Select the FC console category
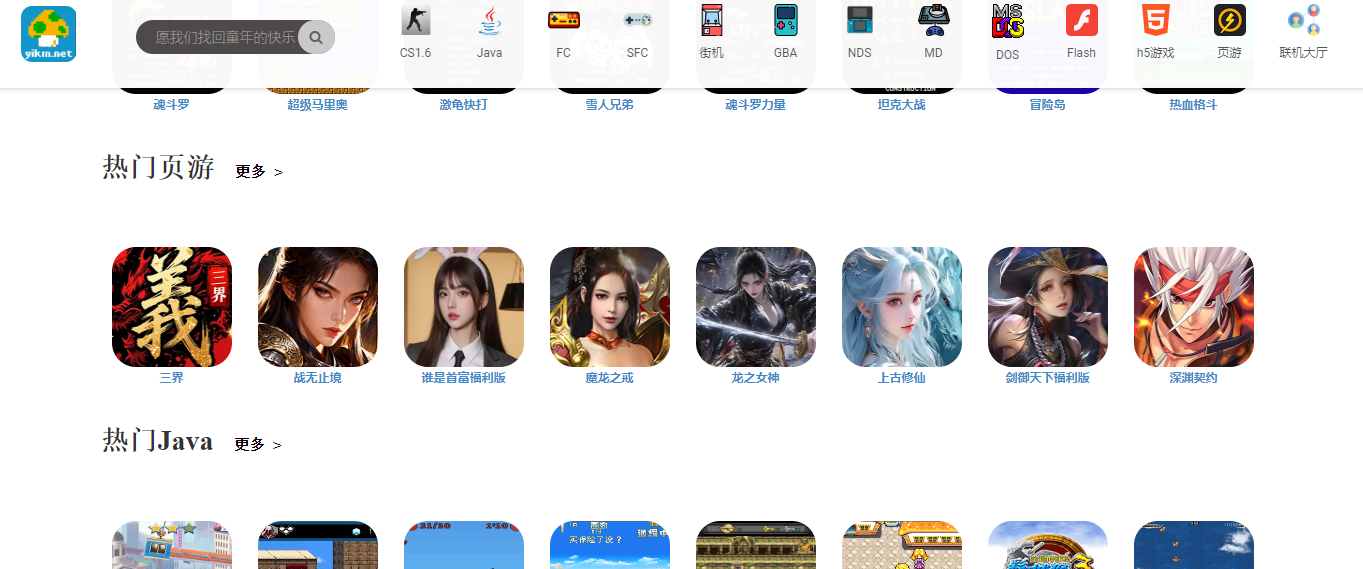1363x569 pixels. 563,32
